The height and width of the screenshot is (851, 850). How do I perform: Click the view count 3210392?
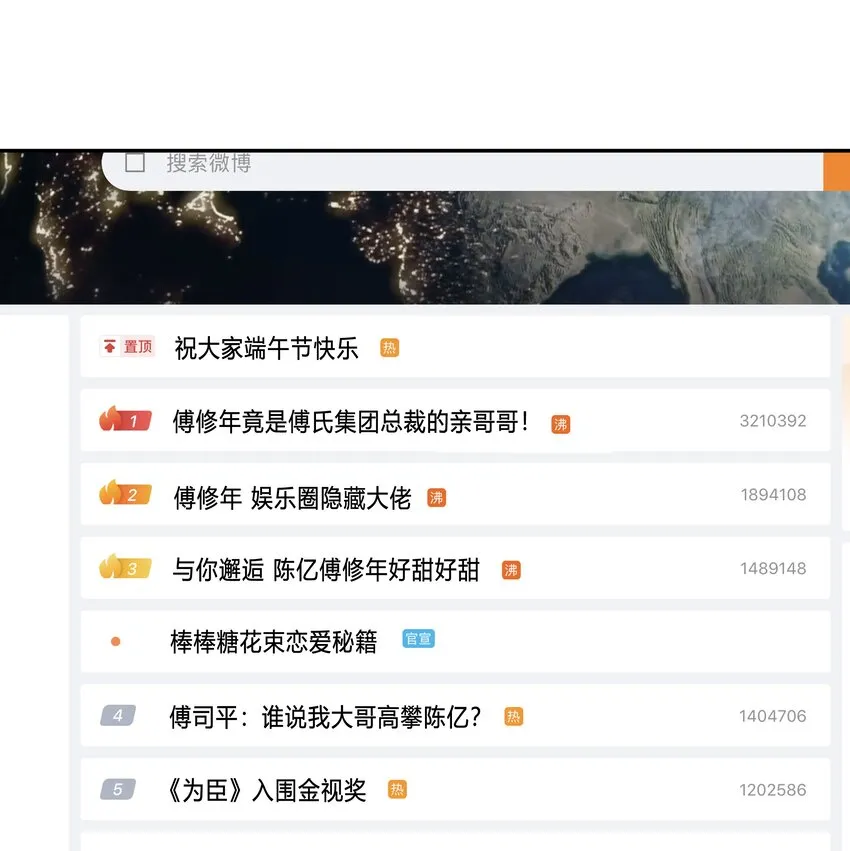coord(771,421)
